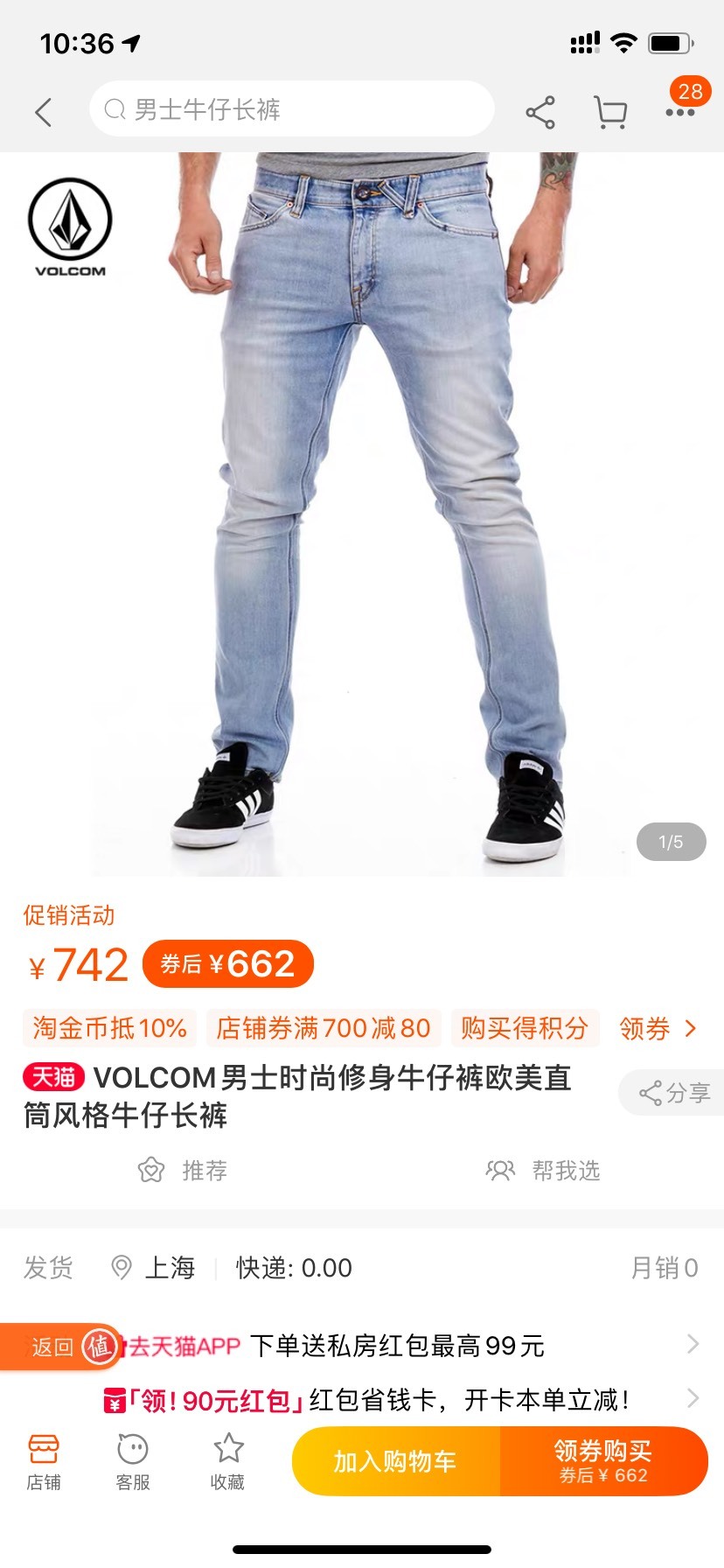The image size is (724, 1568).
Task: Open the search box for 男士牛仔长裤
Action: [292, 109]
